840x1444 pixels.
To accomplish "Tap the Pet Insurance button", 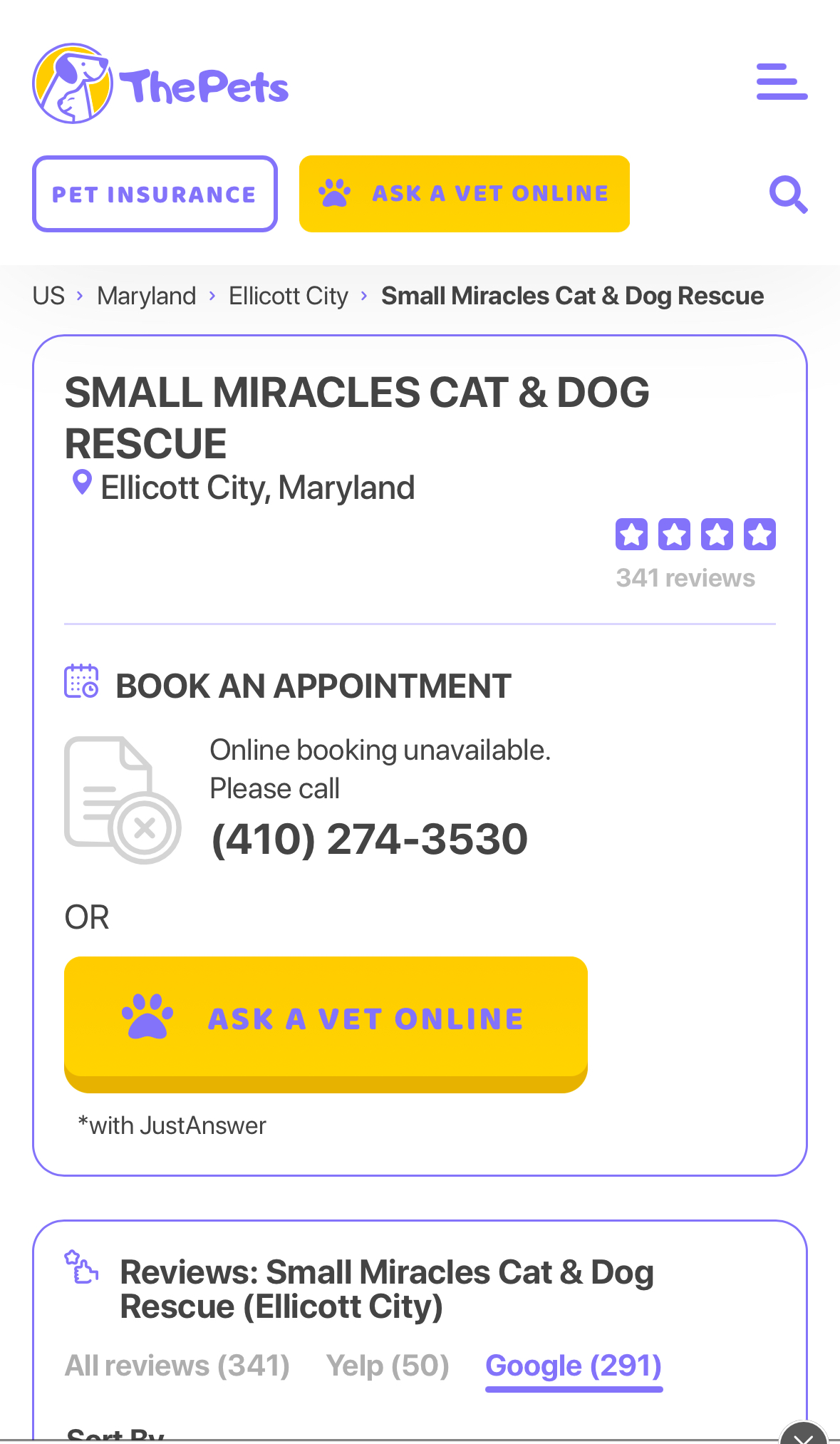I will 155,194.
